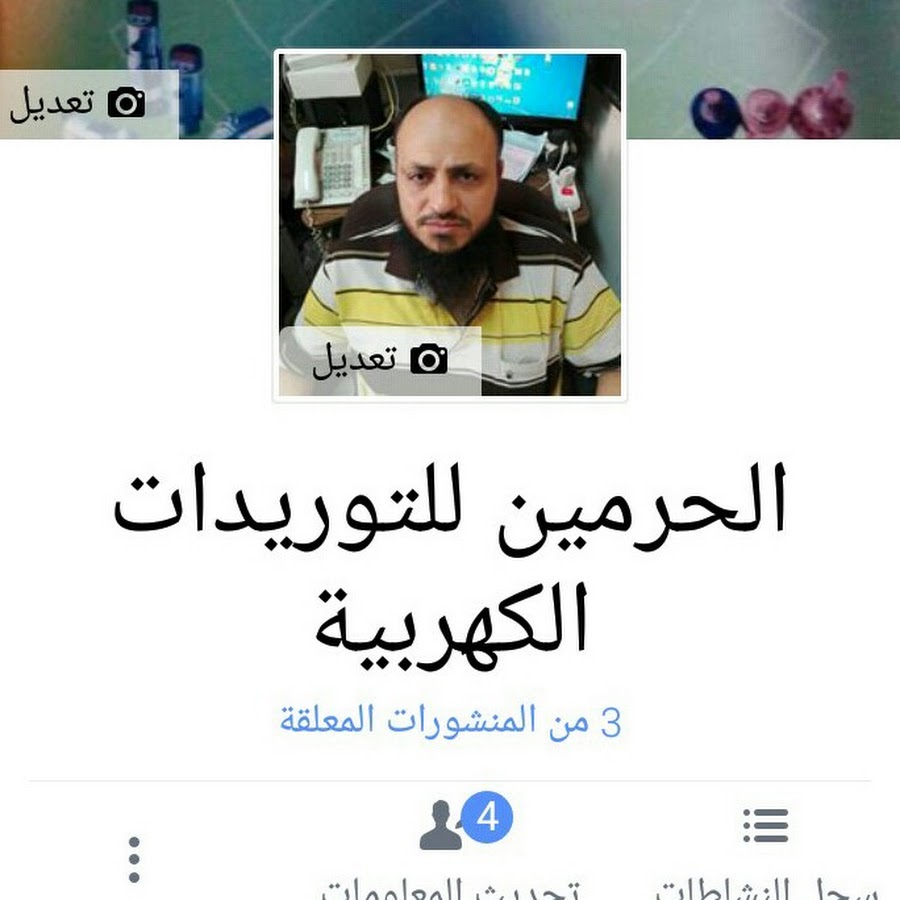
Task: Open the profile picture
Action: [x=450, y=200]
